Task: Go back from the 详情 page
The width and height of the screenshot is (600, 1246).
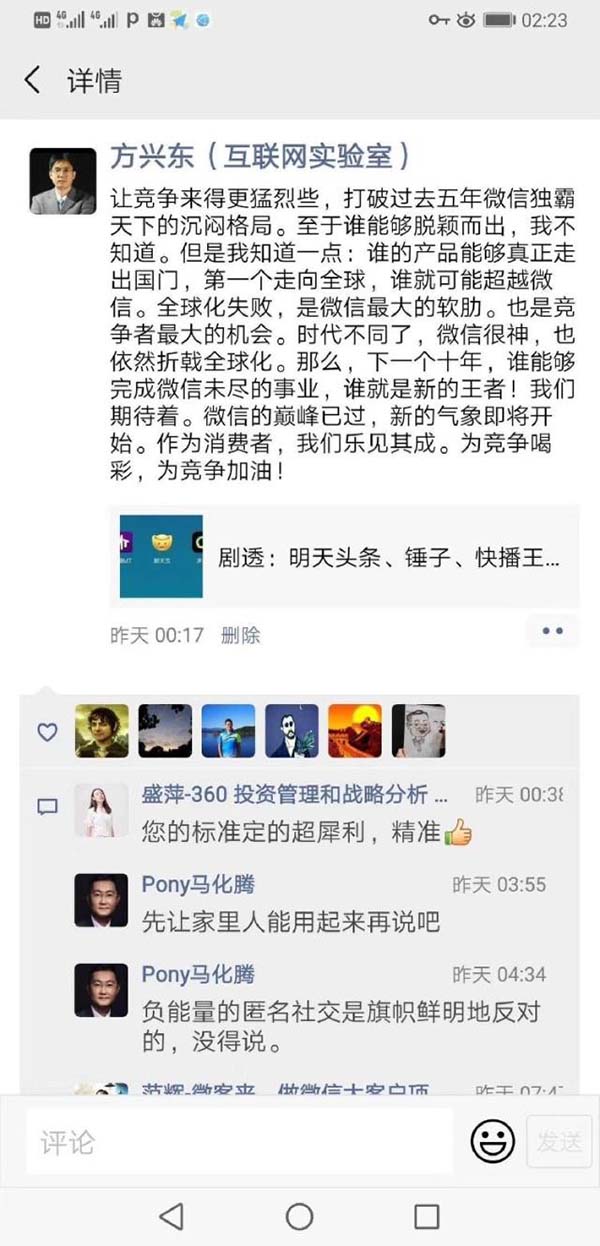Action: [x=33, y=81]
